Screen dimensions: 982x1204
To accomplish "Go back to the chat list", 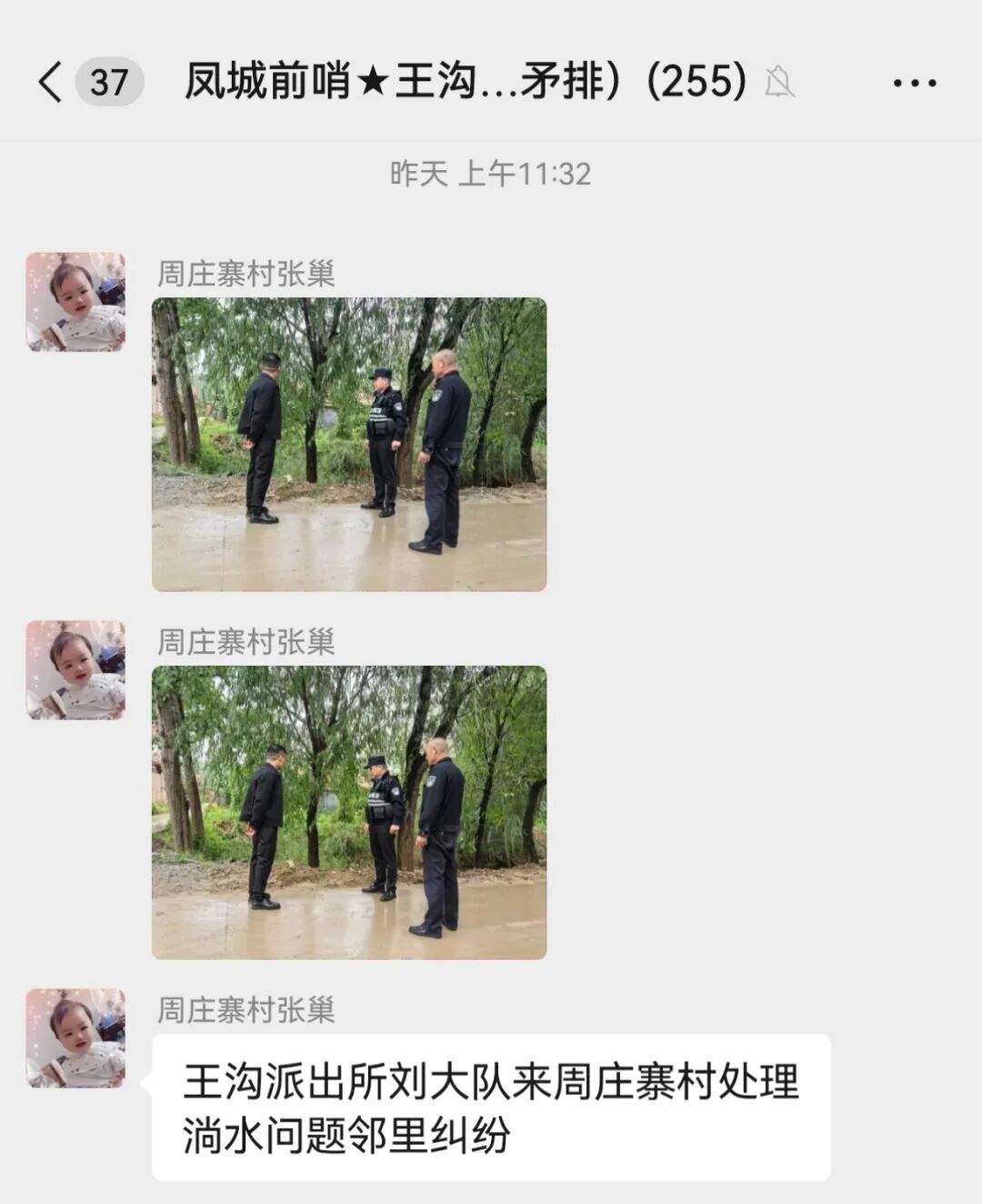I will coord(50,82).
